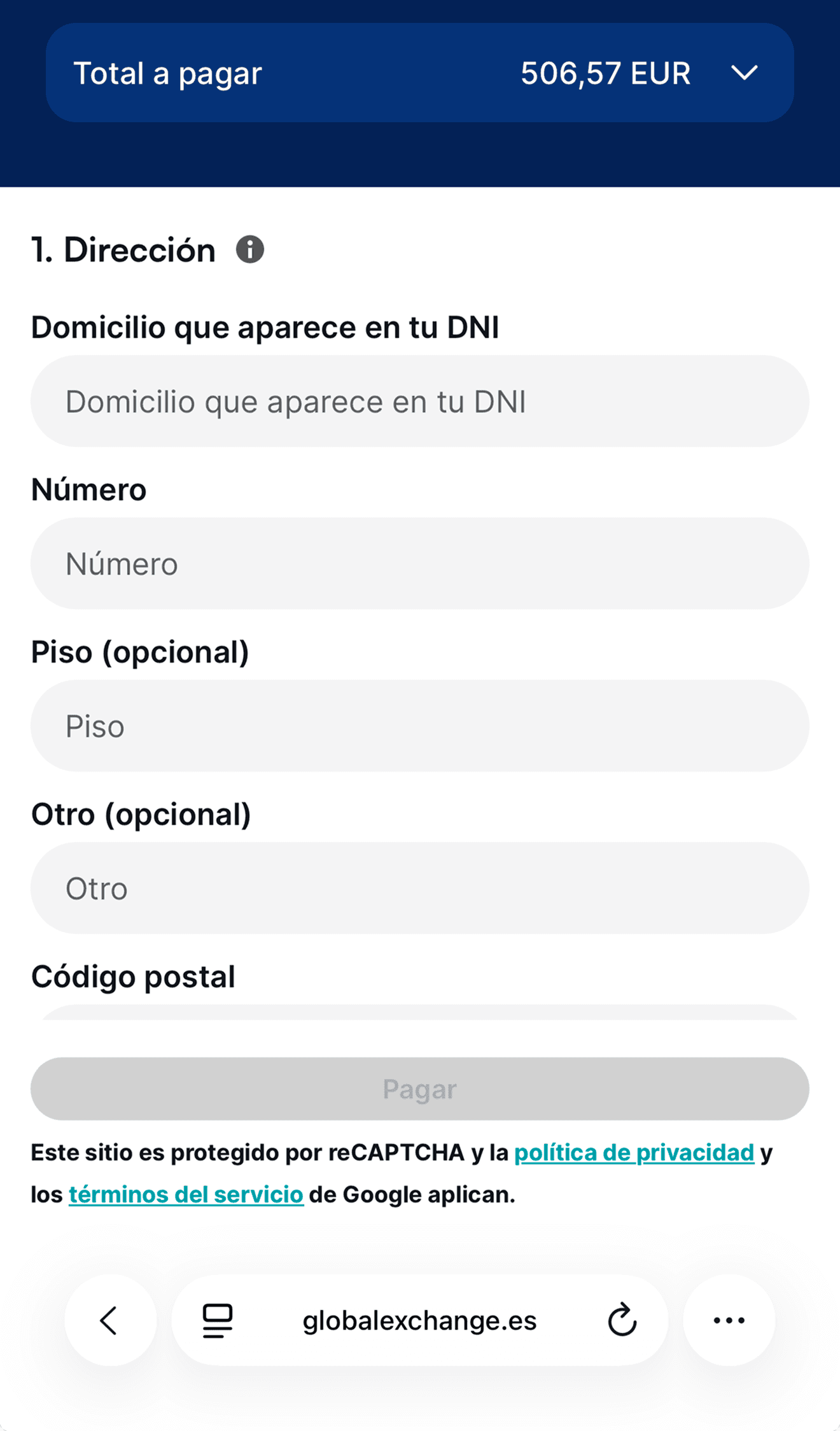Tap the globalexchange.es address bar

419,1321
